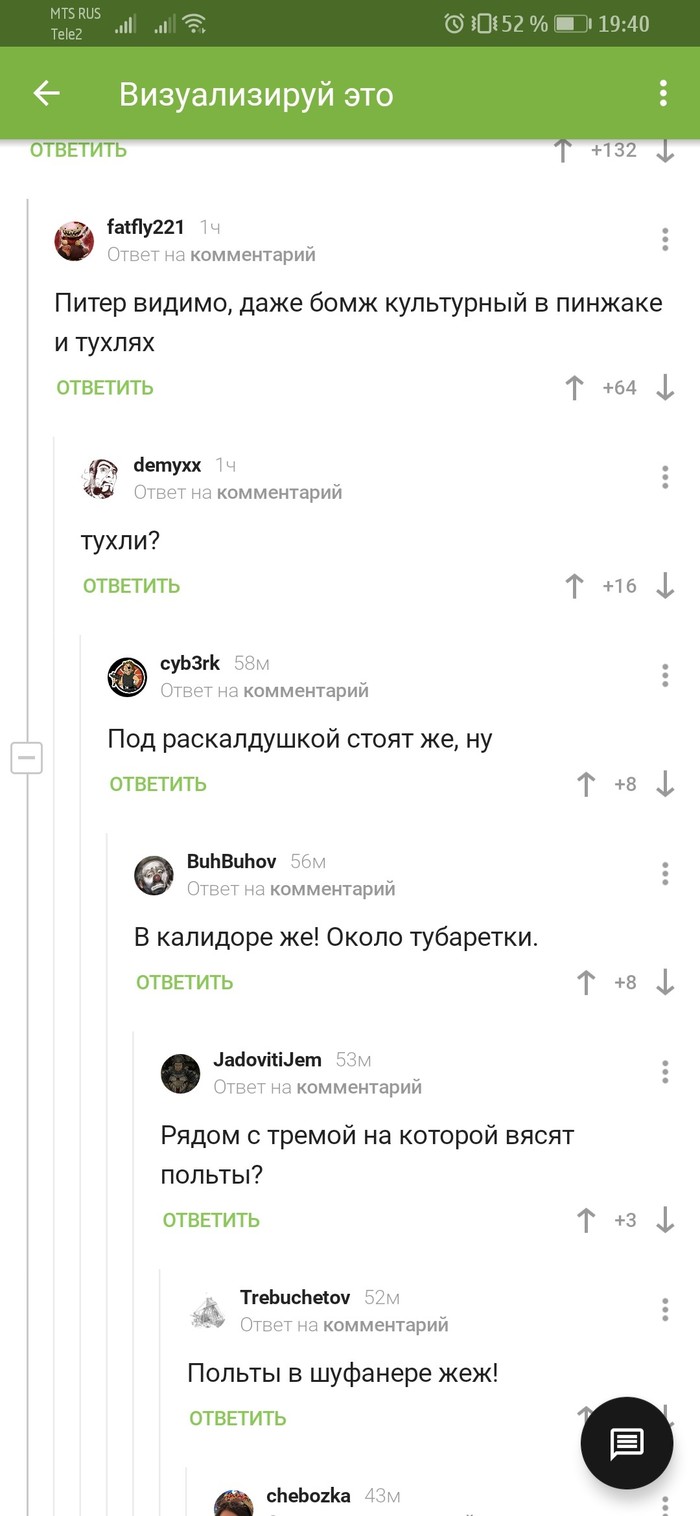This screenshot has height=1516, width=700.
Task: Open options menu for demyxx's comment
Action: point(665,477)
